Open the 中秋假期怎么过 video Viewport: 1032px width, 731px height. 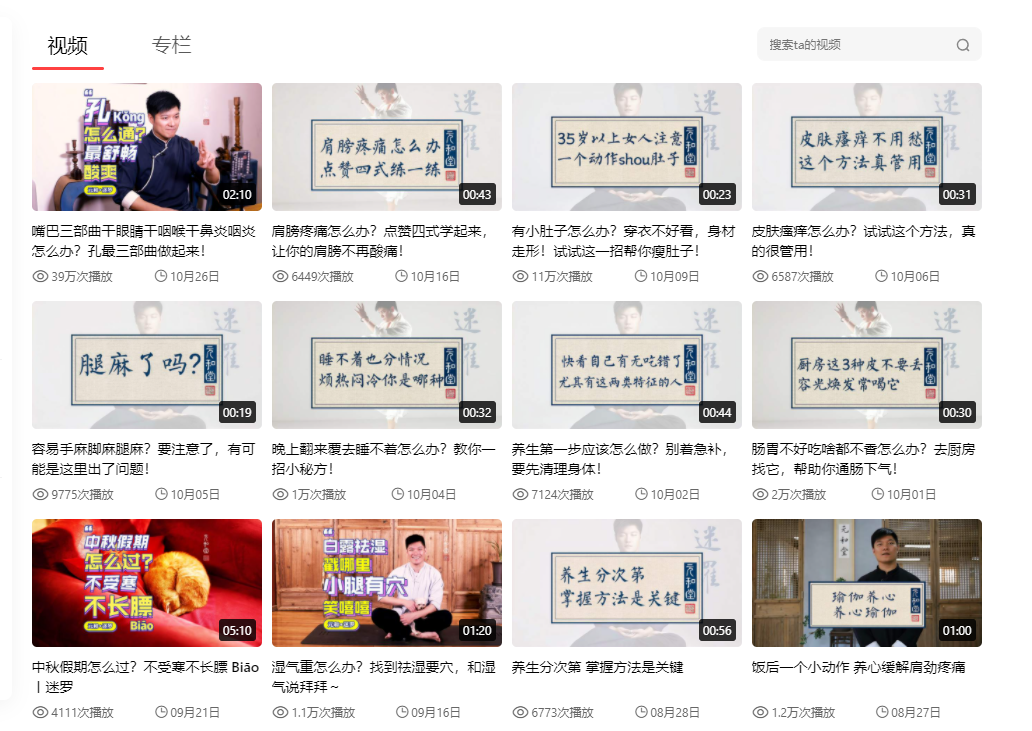click(147, 583)
